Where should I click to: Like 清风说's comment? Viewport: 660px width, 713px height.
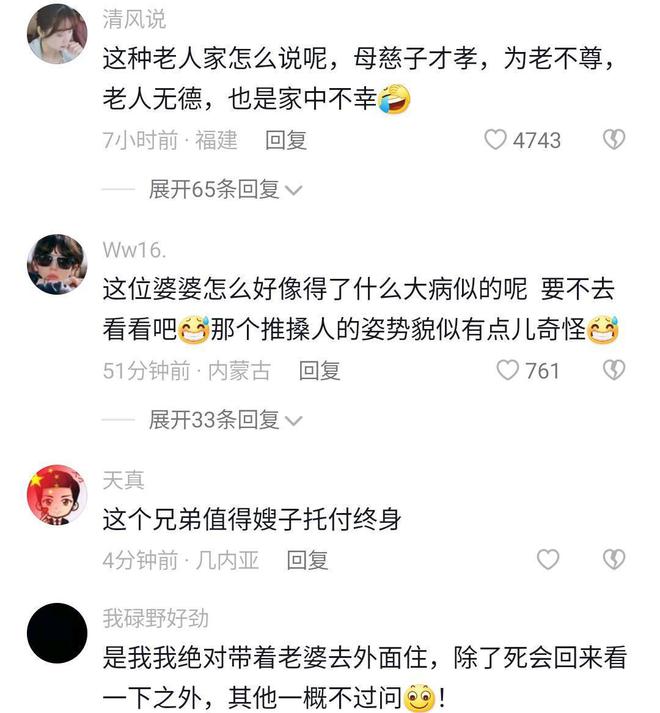[x=496, y=140]
